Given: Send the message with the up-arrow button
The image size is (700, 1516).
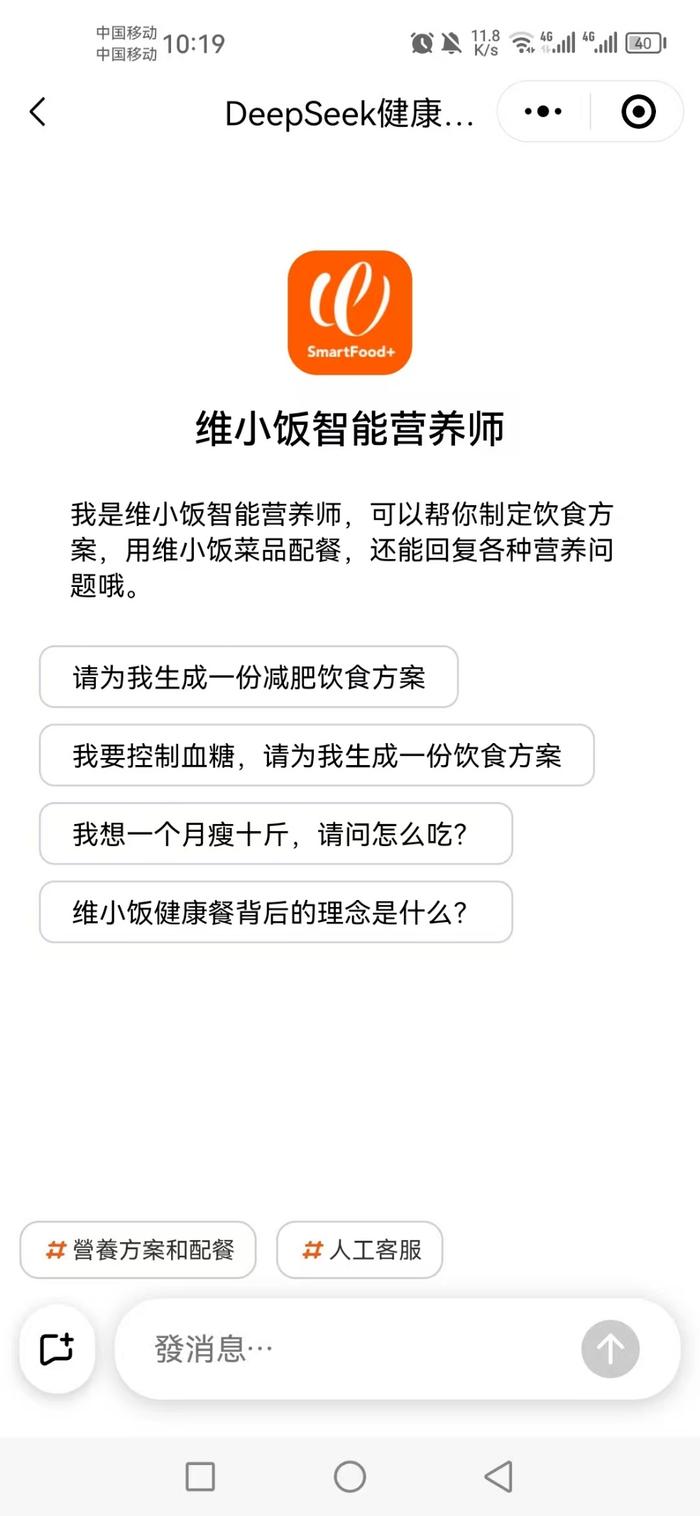Looking at the screenshot, I should pos(610,1349).
